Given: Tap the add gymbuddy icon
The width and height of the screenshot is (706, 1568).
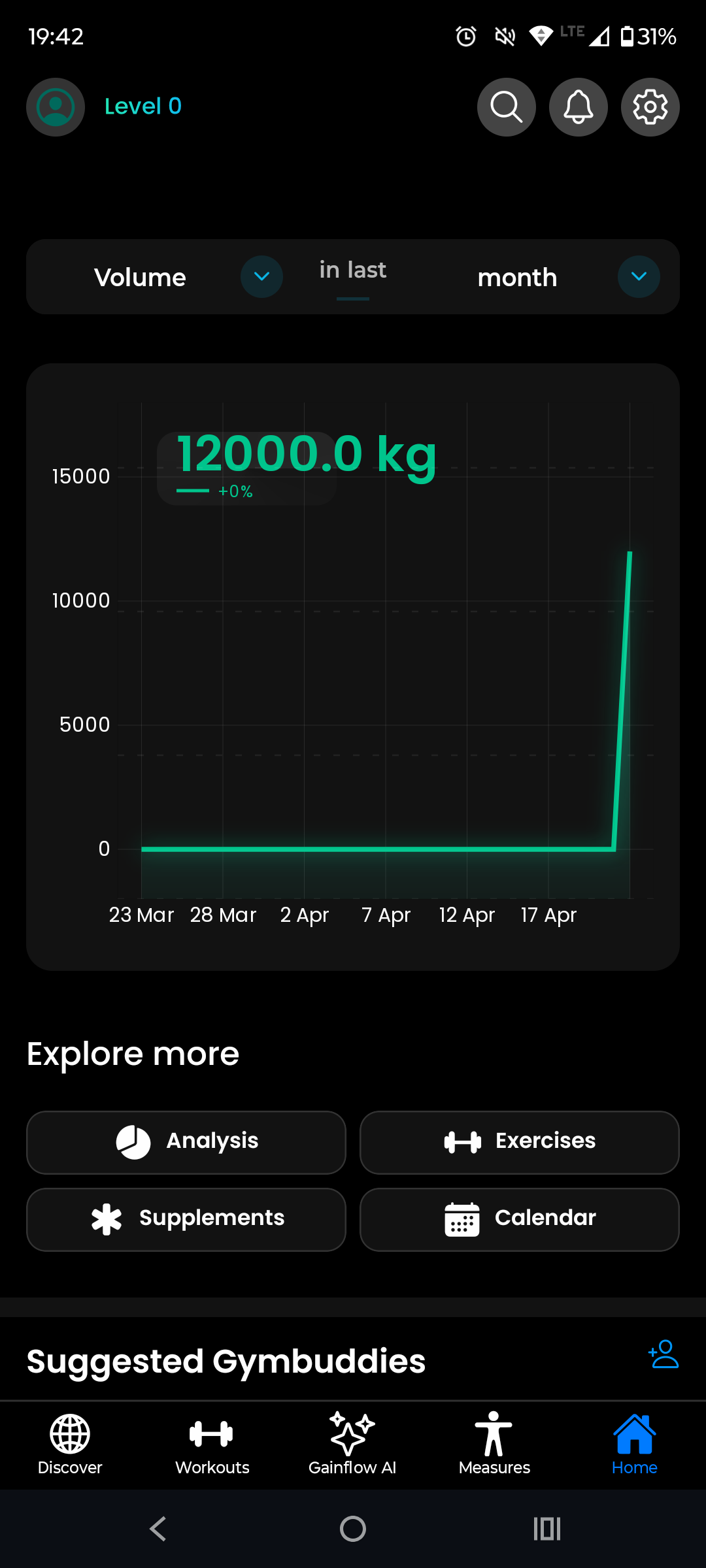Looking at the screenshot, I should point(664,1354).
